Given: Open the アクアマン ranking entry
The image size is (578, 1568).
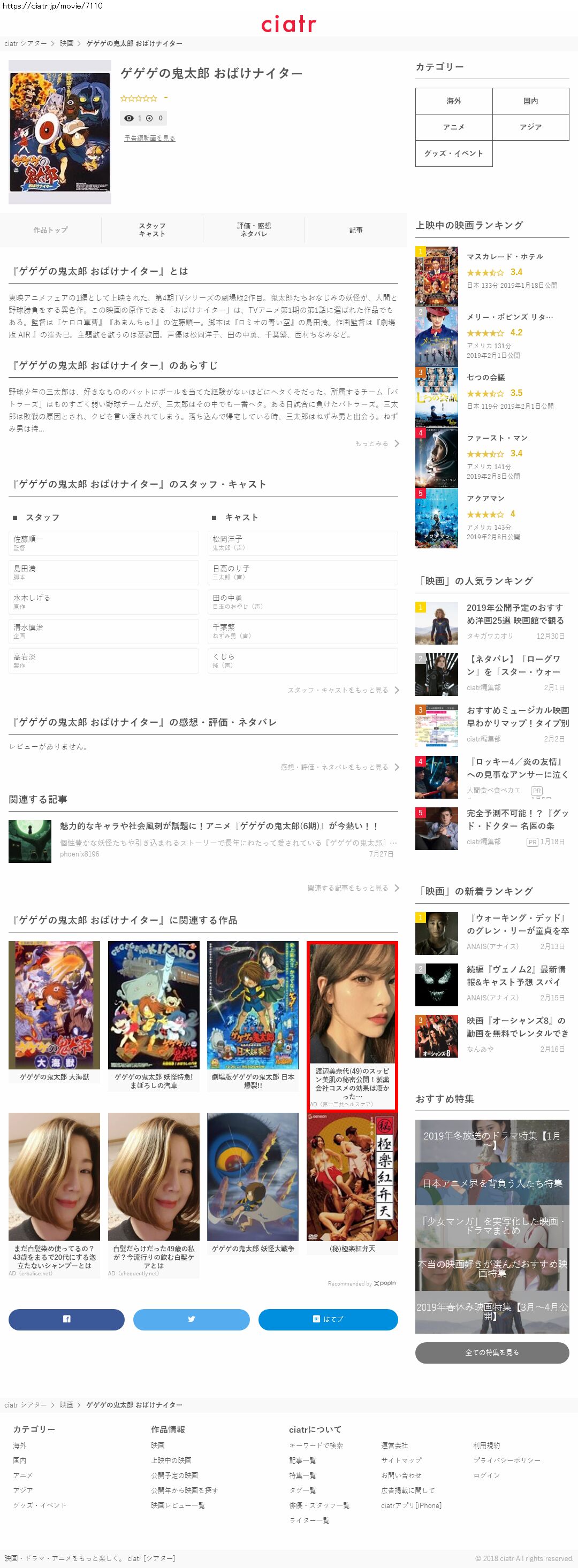Looking at the screenshot, I should [x=485, y=499].
